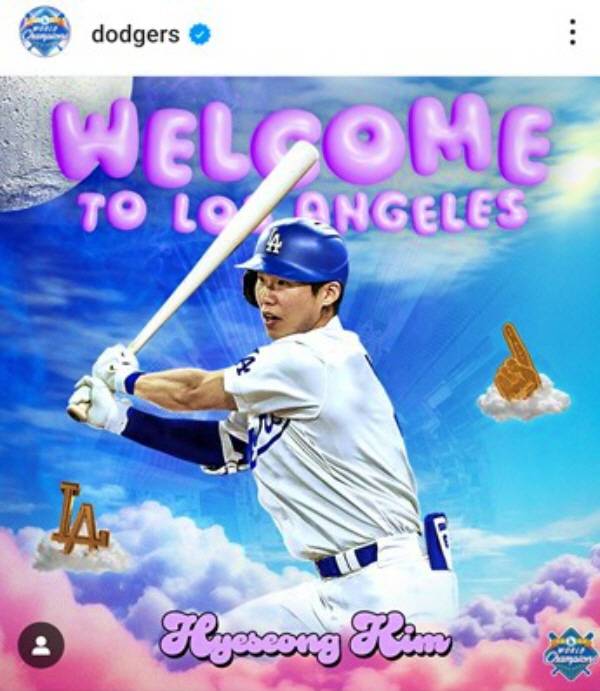600x691 pixels.
Task: Open the dodgers profile picture
Action: tap(44, 32)
